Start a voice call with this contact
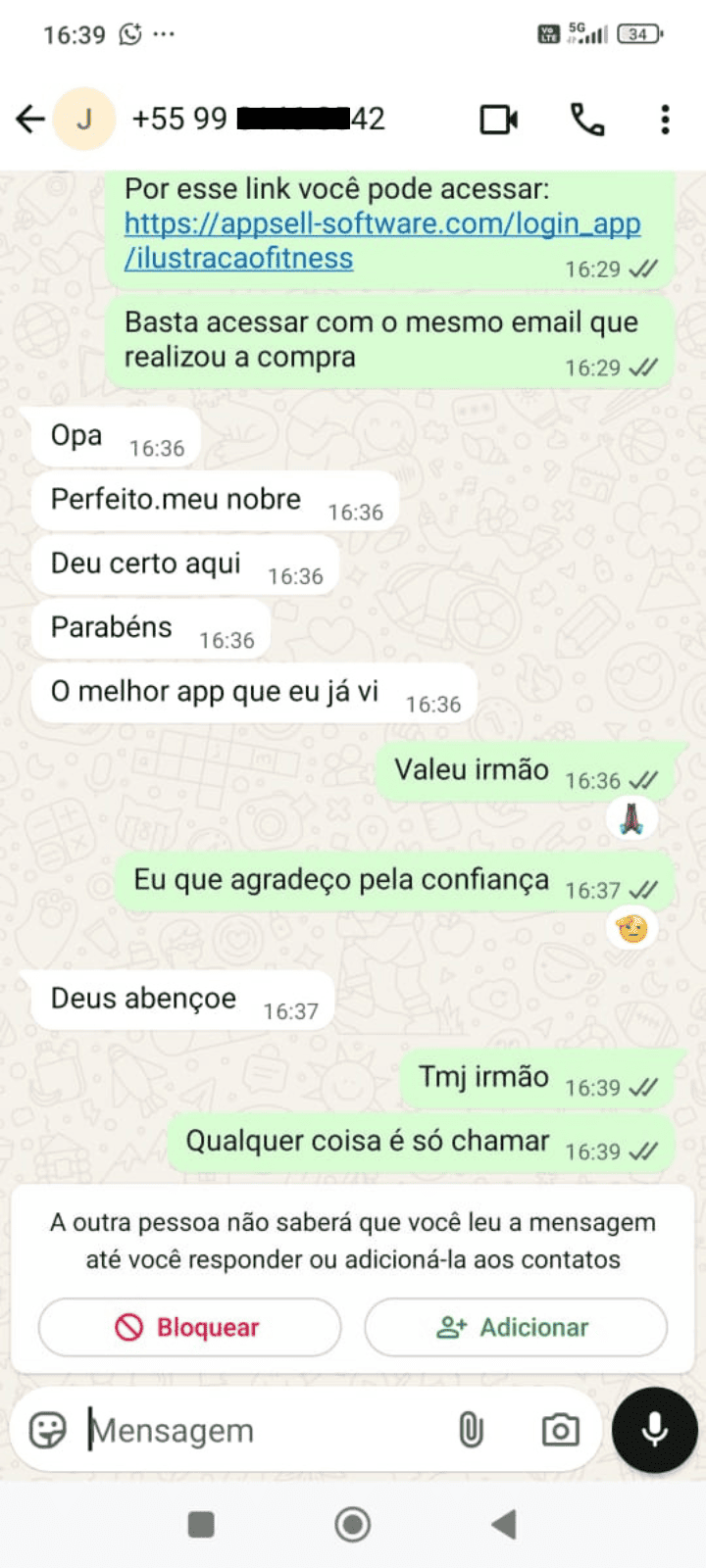Image resolution: width=706 pixels, height=1568 pixels. pos(589,119)
